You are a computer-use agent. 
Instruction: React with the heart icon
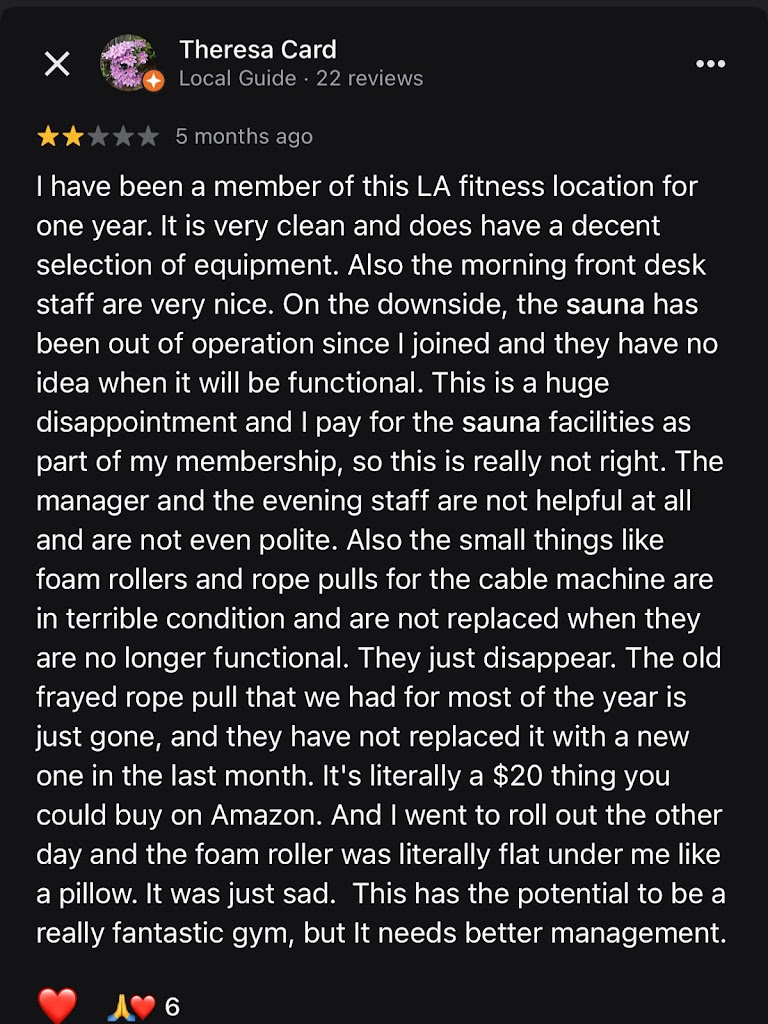tap(56, 1003)
